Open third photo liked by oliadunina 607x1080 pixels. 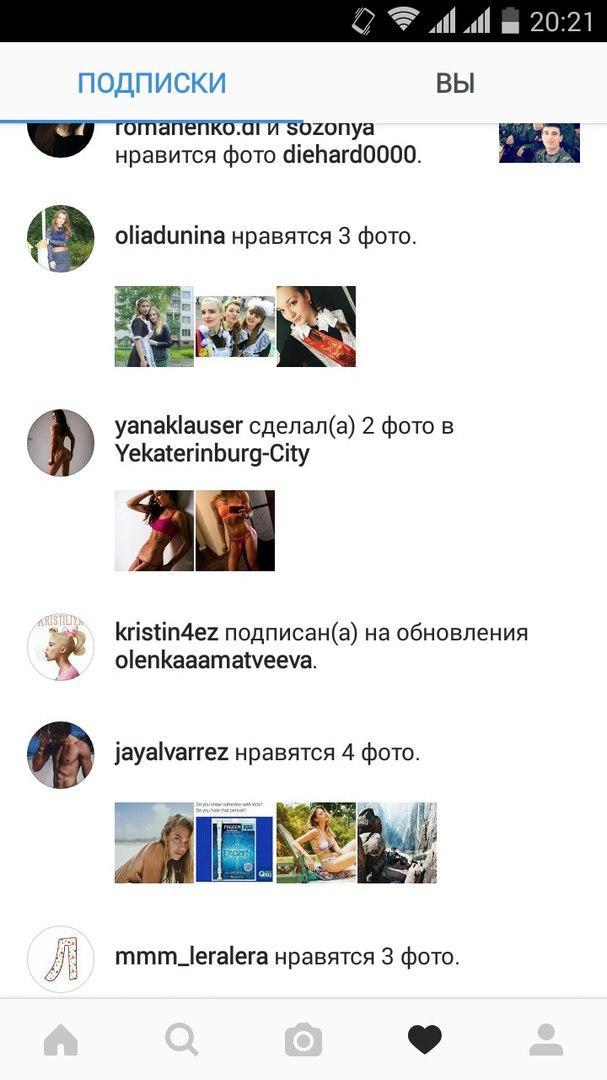click(316, 327)
